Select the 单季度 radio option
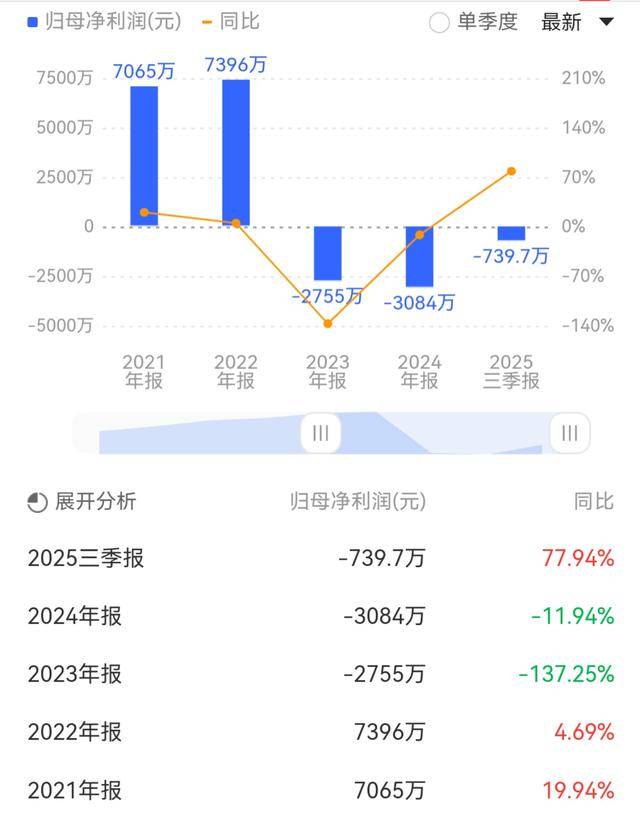 (x=439, y=23)
